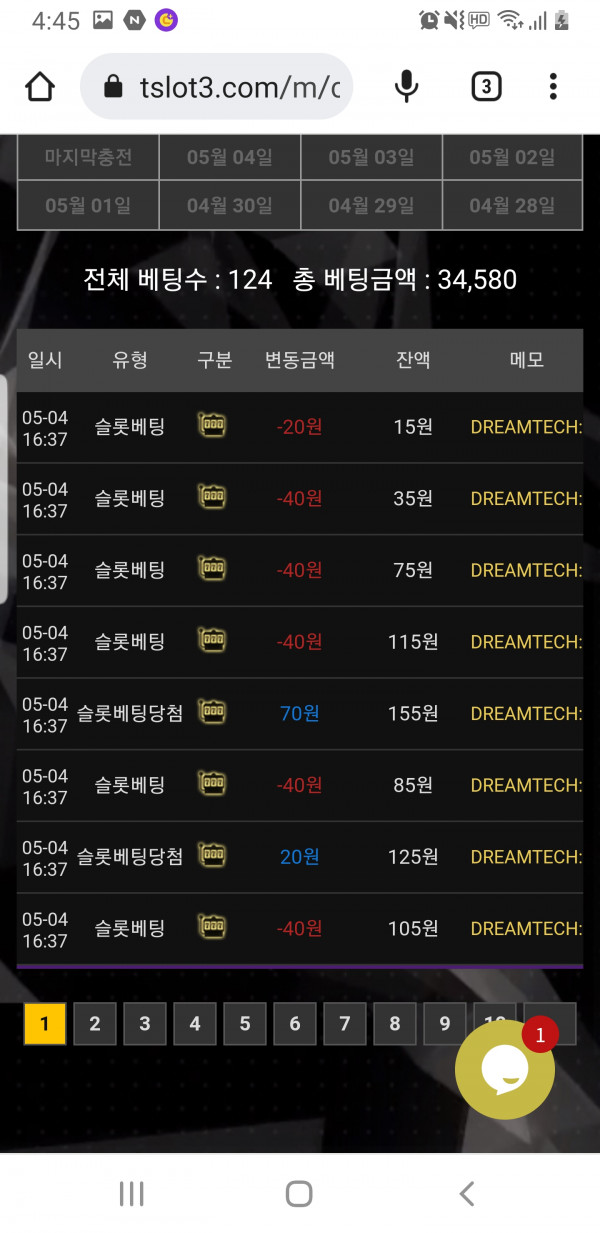Show records for 05월 02일
Screen dimensions: 600x1233
[x=512, y=157]
